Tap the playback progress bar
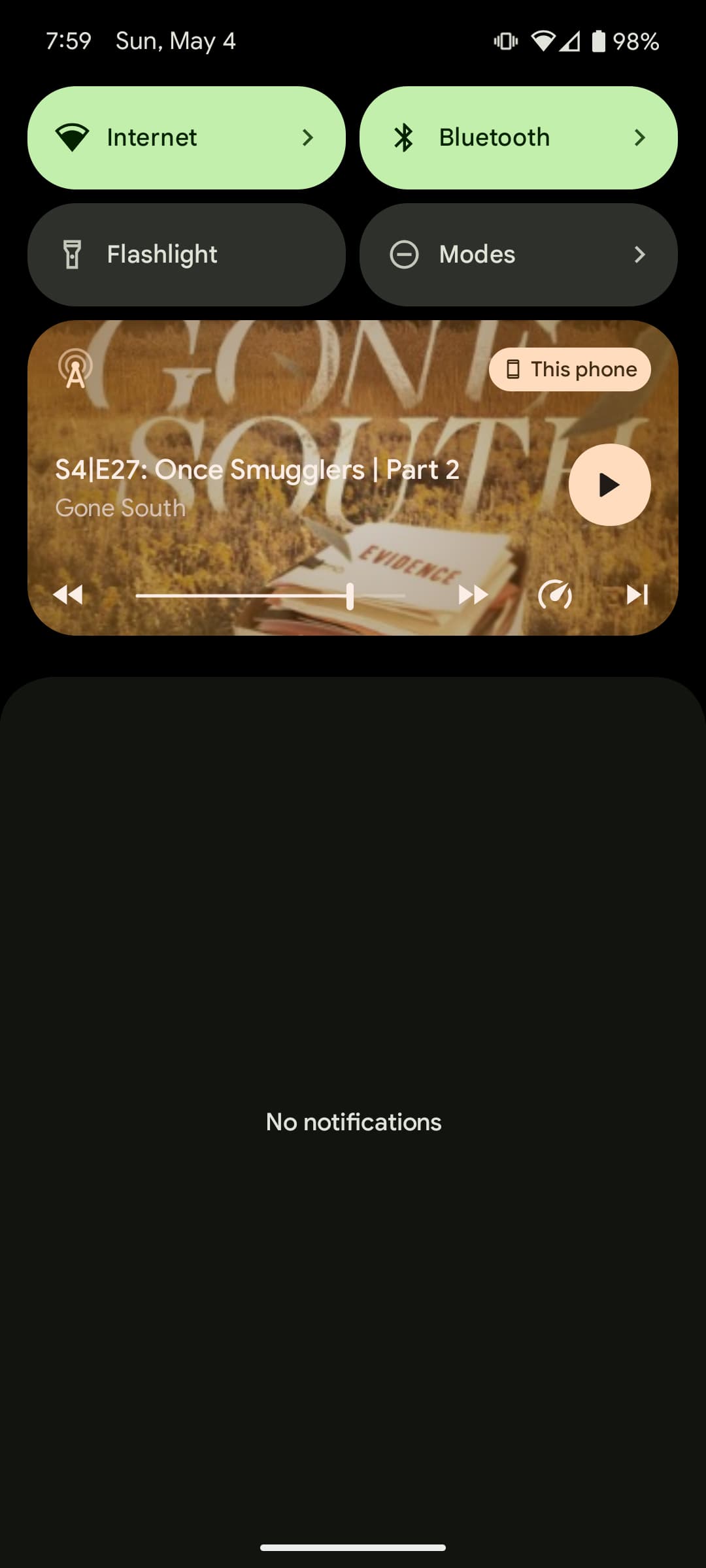The image size is (706, 1568). 270,596
